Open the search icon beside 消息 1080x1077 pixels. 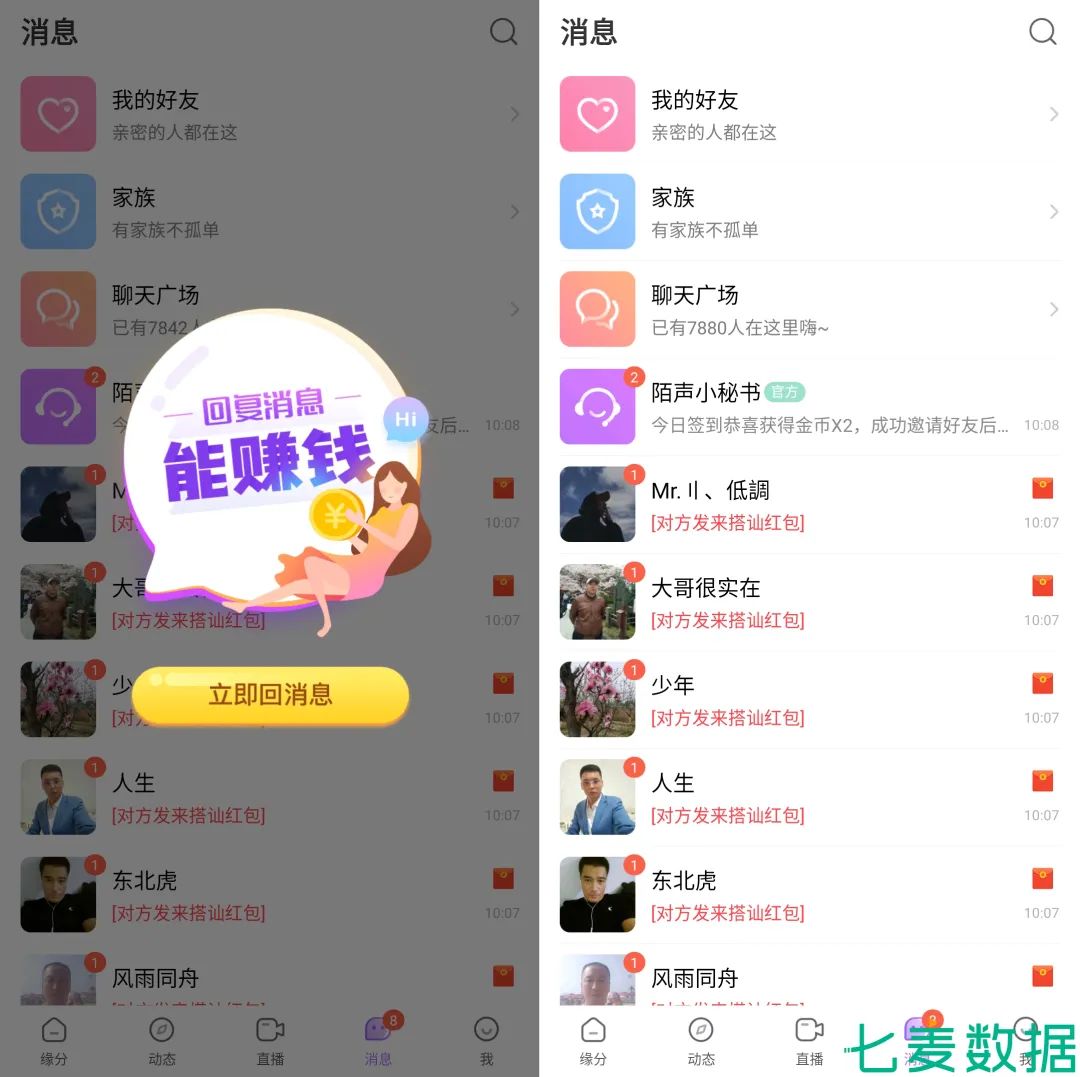tap(1042, 32)
